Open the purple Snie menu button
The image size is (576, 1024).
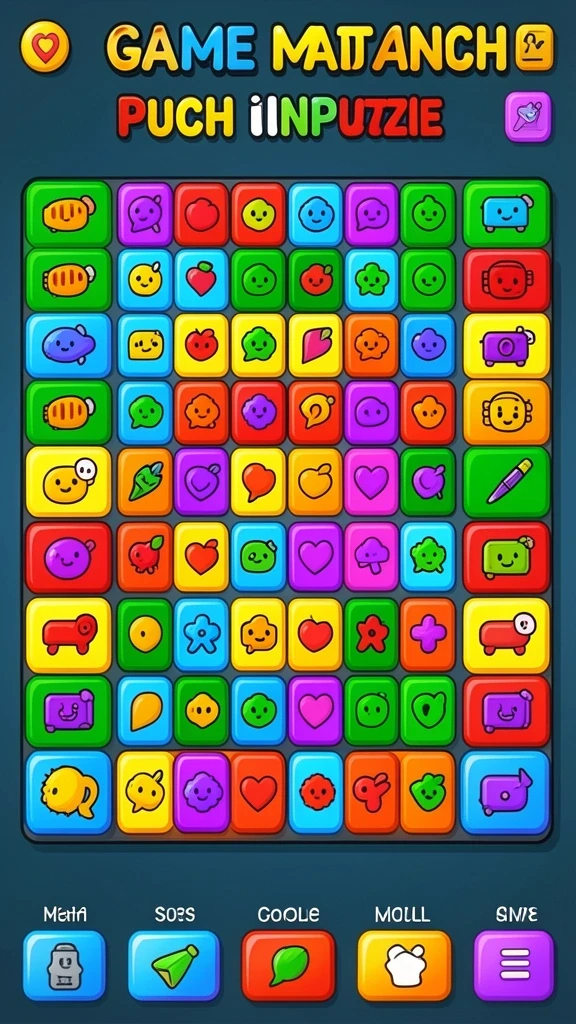pyautogui.click(x=514, y=965)
